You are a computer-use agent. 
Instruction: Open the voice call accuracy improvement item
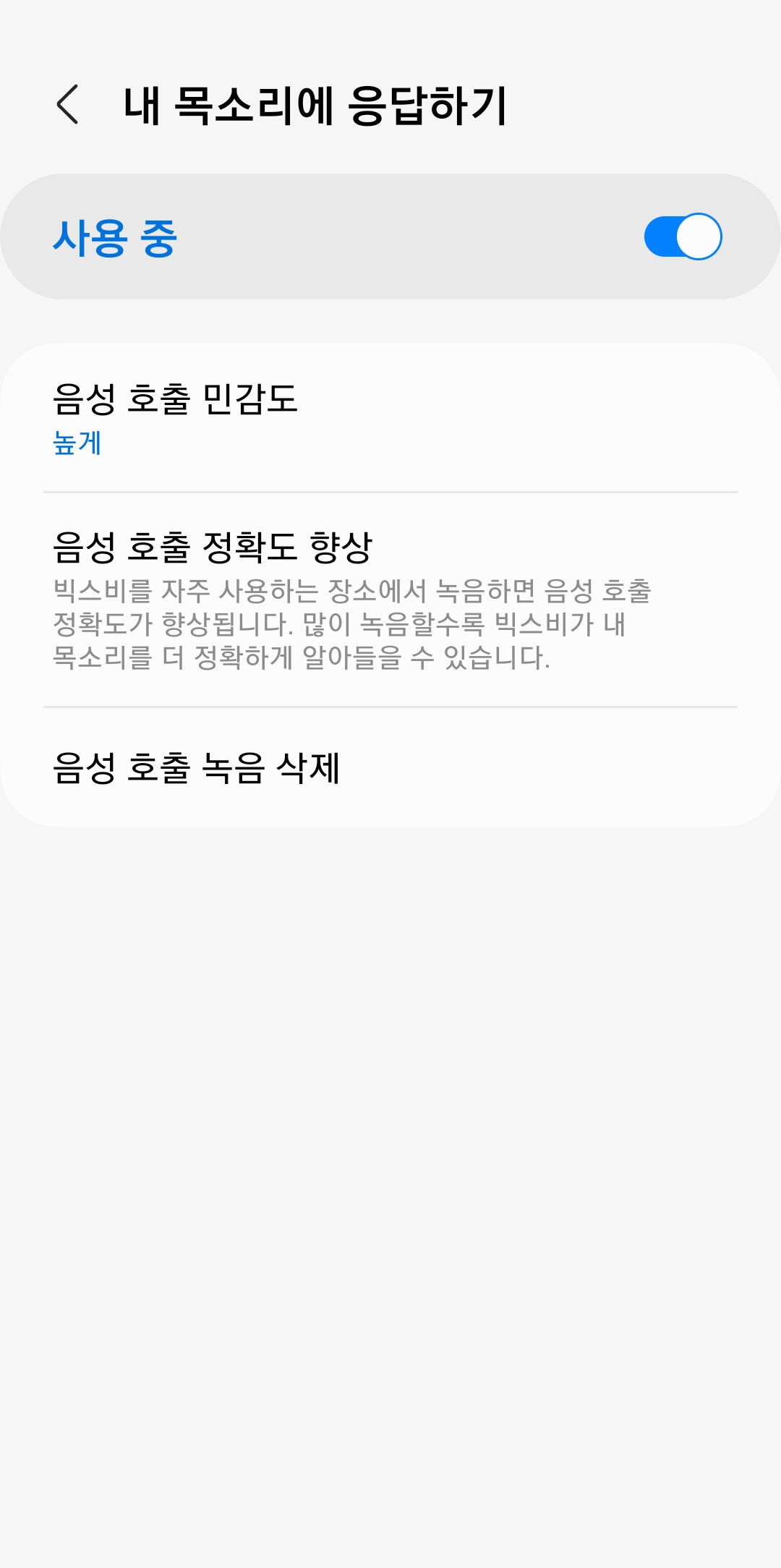tap(390, 600)
